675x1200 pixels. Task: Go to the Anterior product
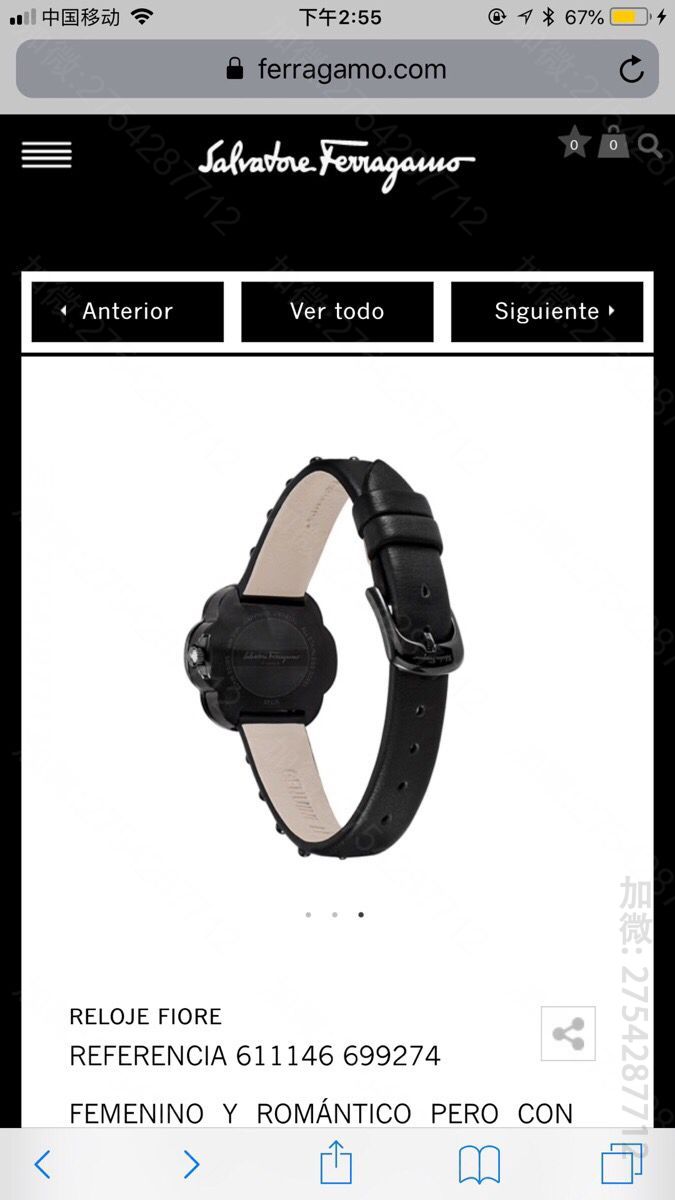[127, 311]
